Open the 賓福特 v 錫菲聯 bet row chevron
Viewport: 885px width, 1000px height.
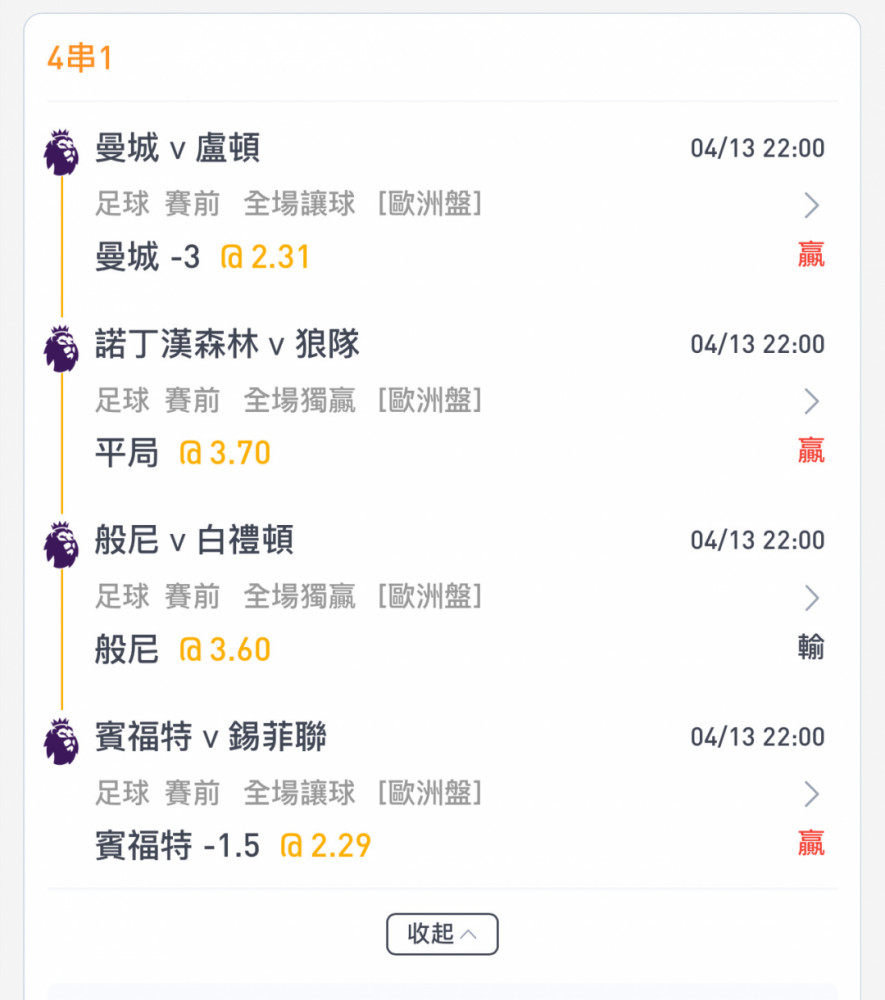pos(811,794)
